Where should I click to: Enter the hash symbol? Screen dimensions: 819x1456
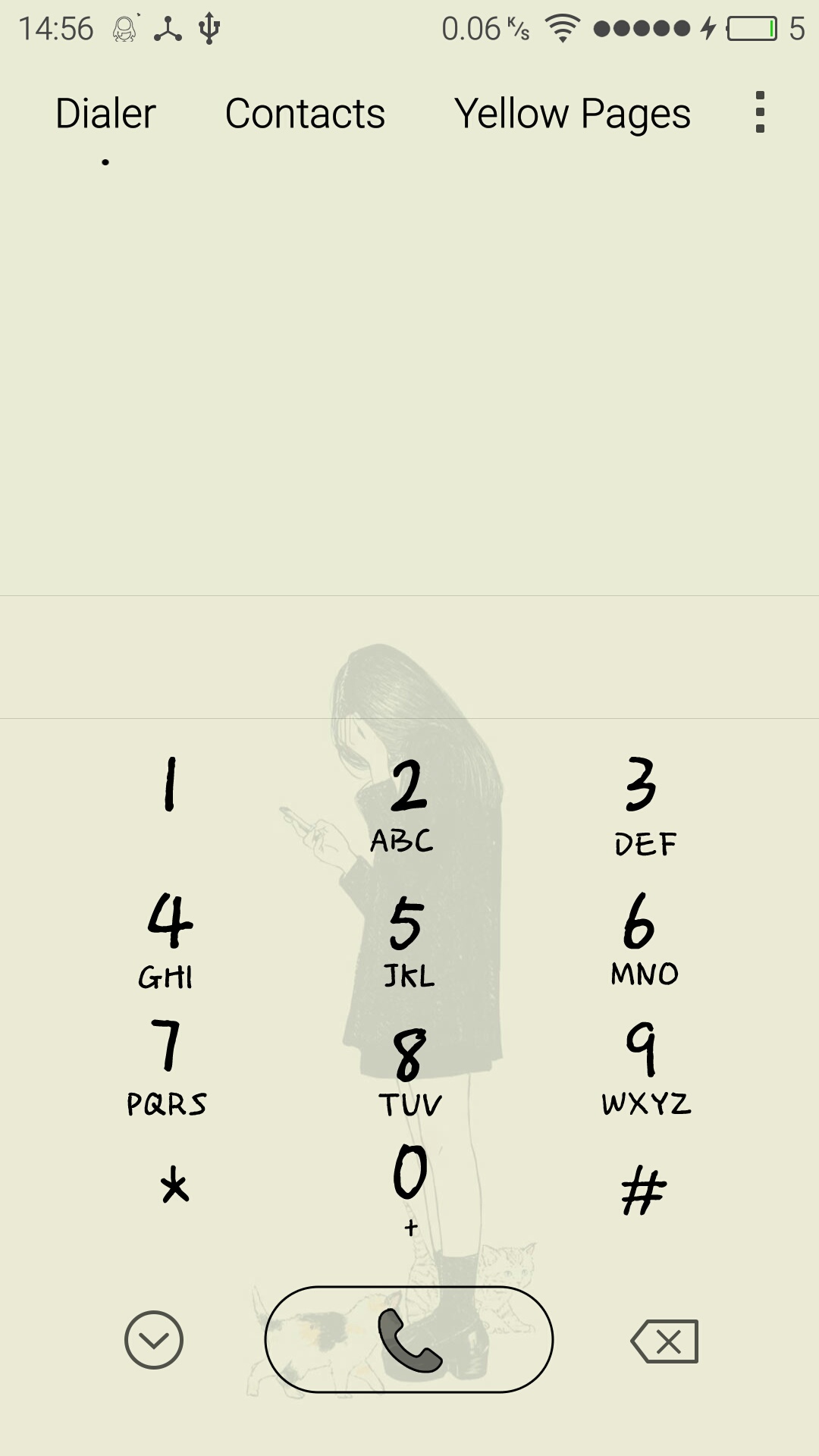(643, 1191)
